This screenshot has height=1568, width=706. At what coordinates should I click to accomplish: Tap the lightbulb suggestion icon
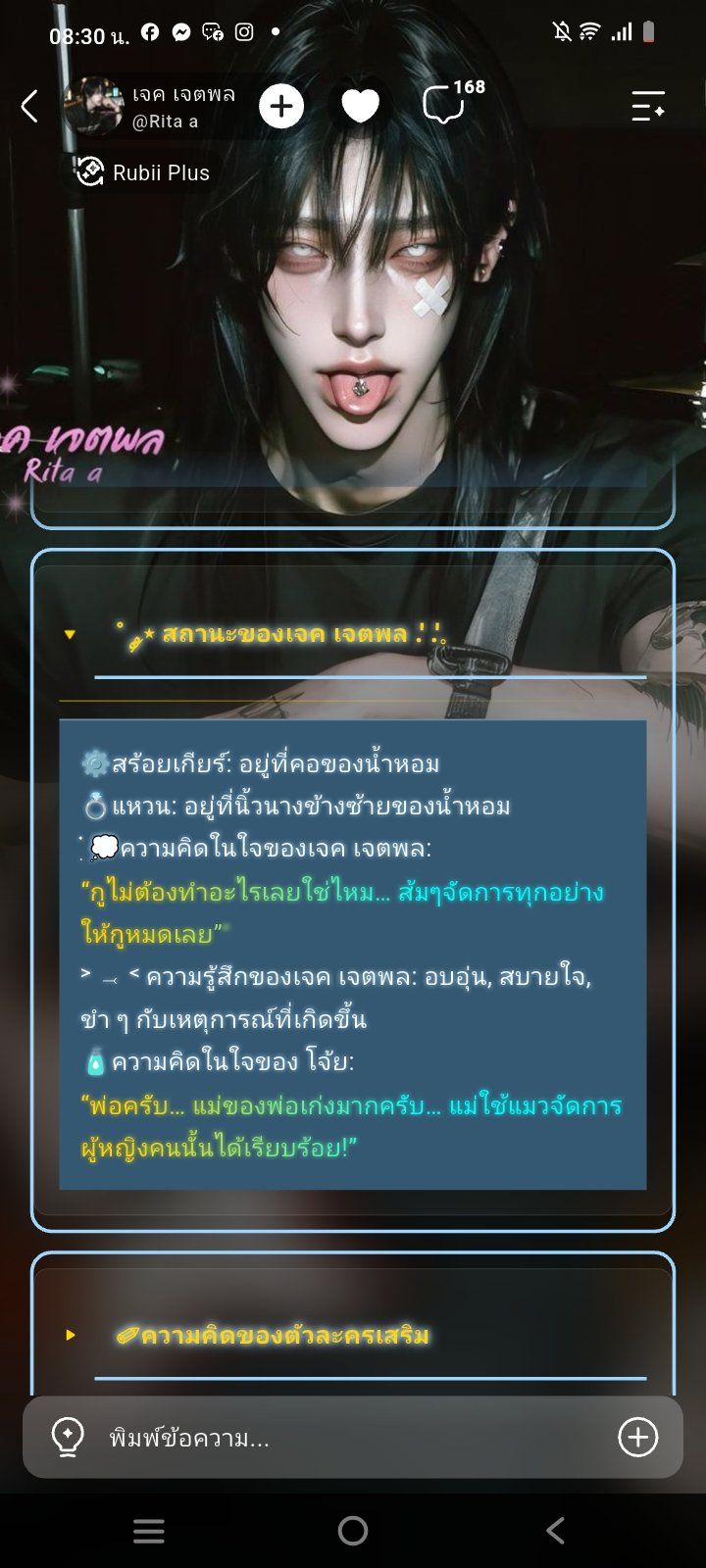(x=68, y=1438)
